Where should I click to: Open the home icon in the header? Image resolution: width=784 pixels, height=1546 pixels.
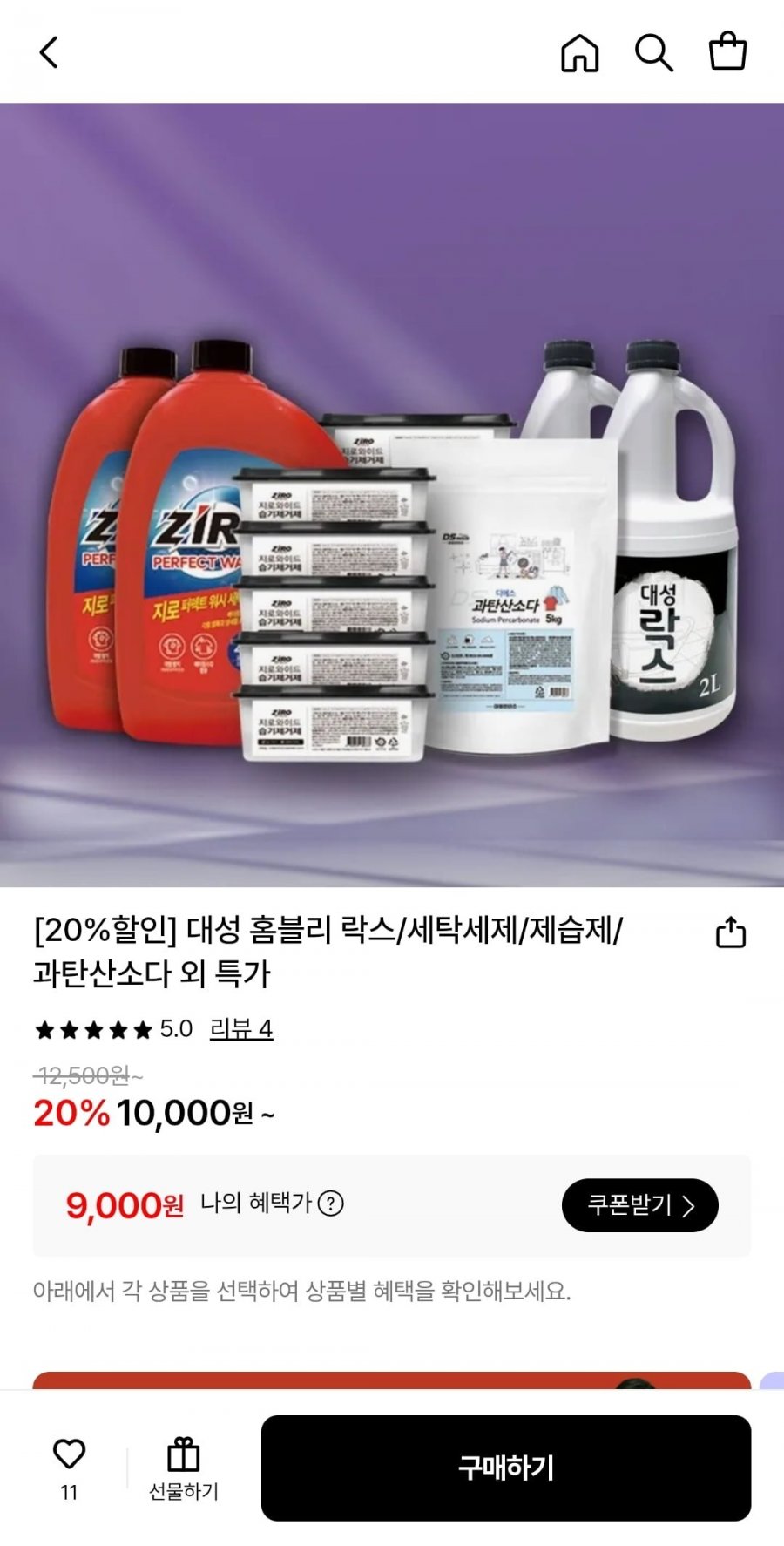[x=579, y=52]
